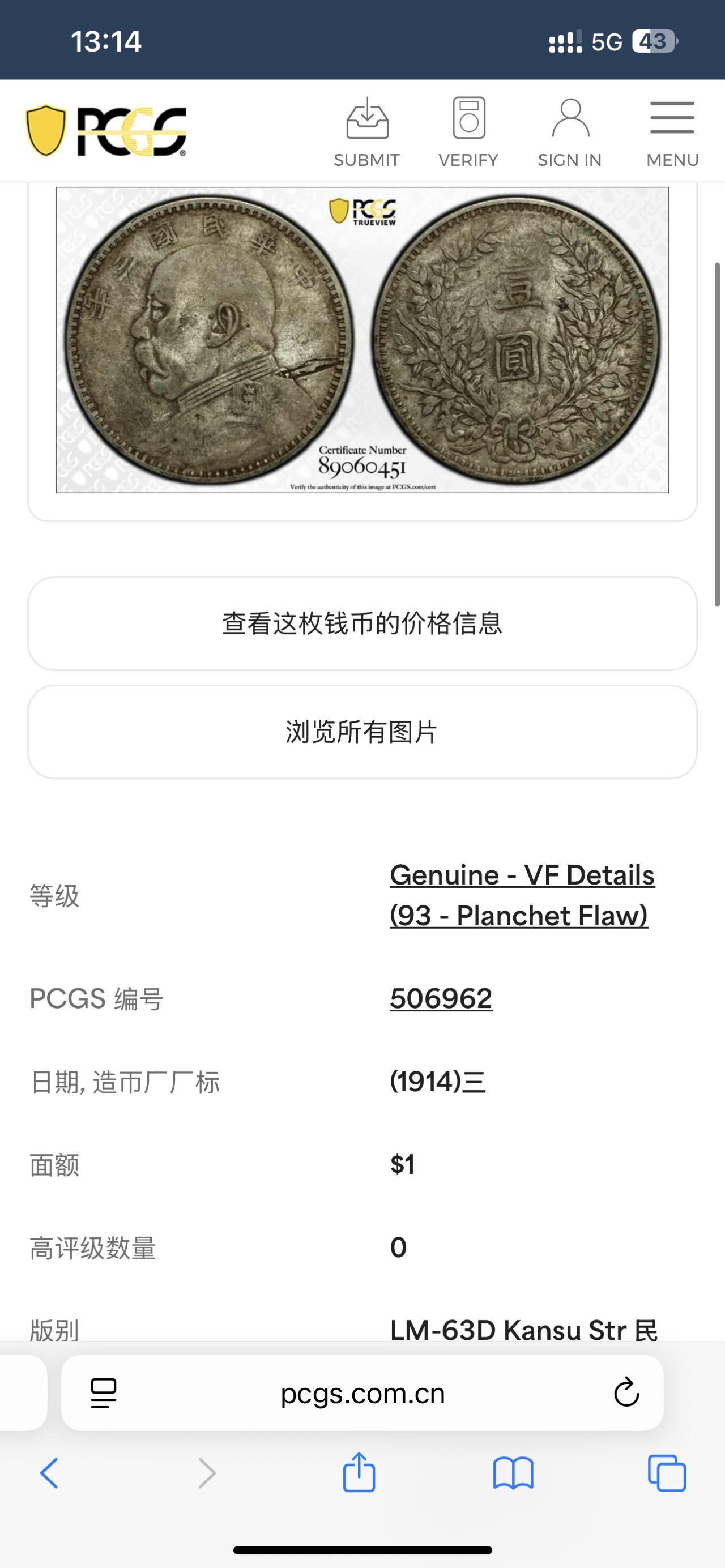Open the page format menu icon

click(x=104, y=1393)
